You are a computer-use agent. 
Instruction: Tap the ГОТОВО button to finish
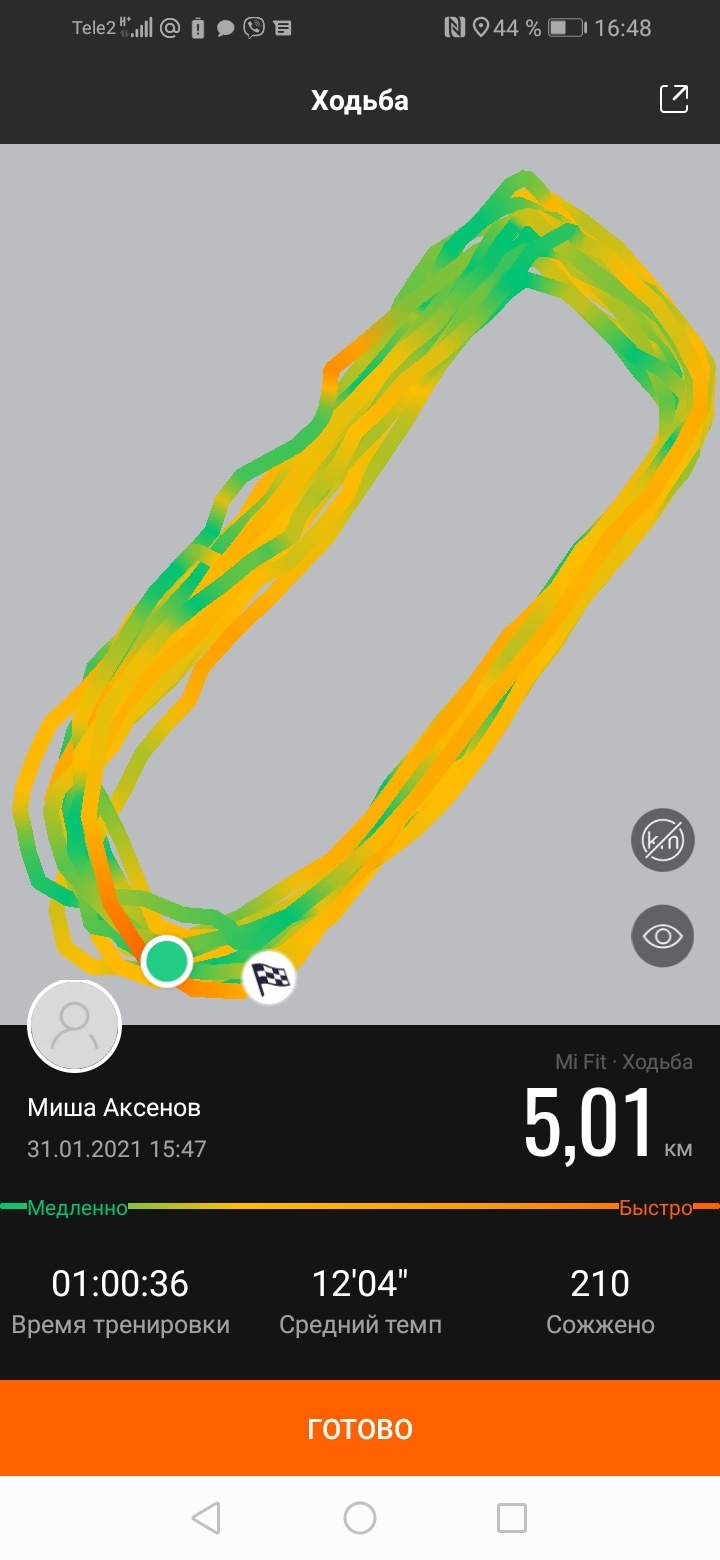point(360,1428)
